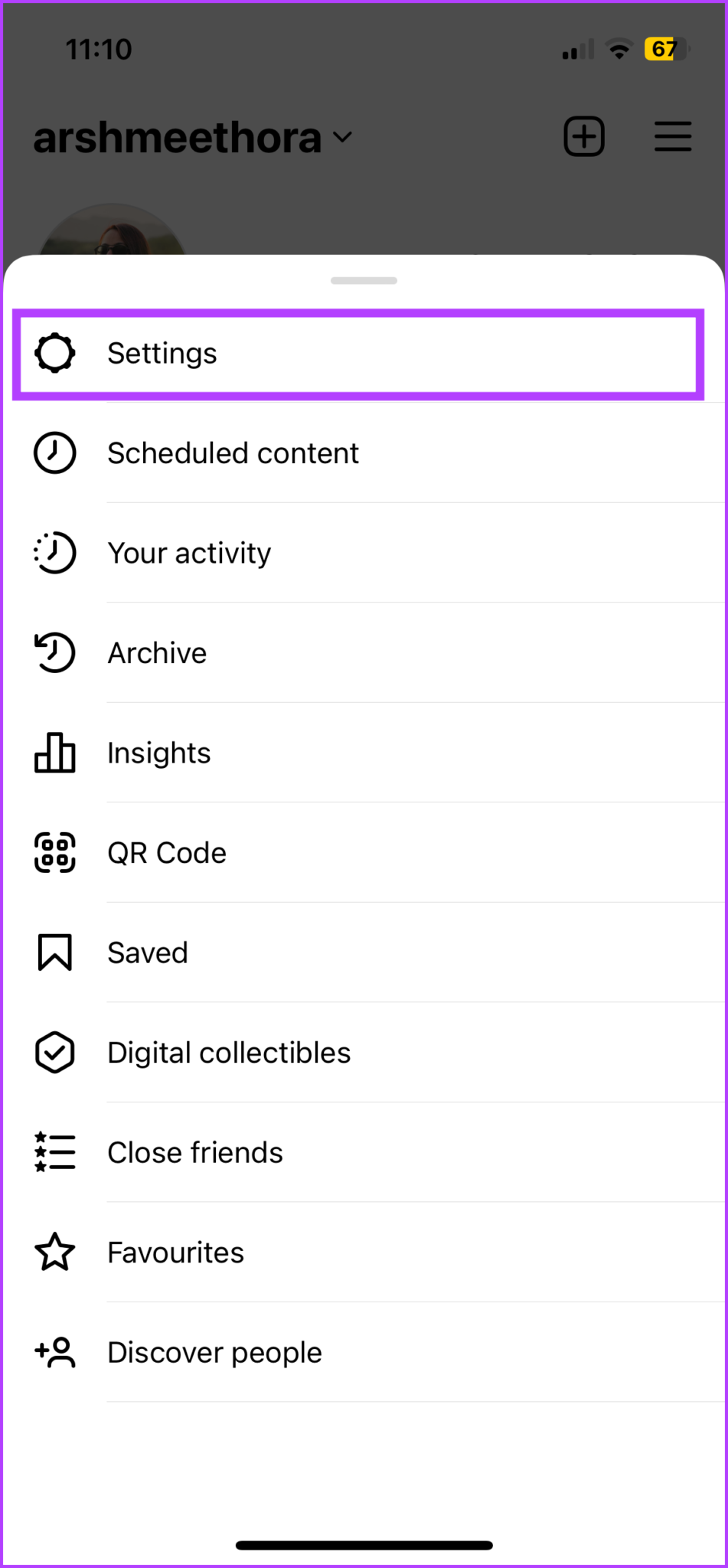This screenshot has height=1568, width=728.
Task: Click the Archive history icon
Action: click(55, 652)
